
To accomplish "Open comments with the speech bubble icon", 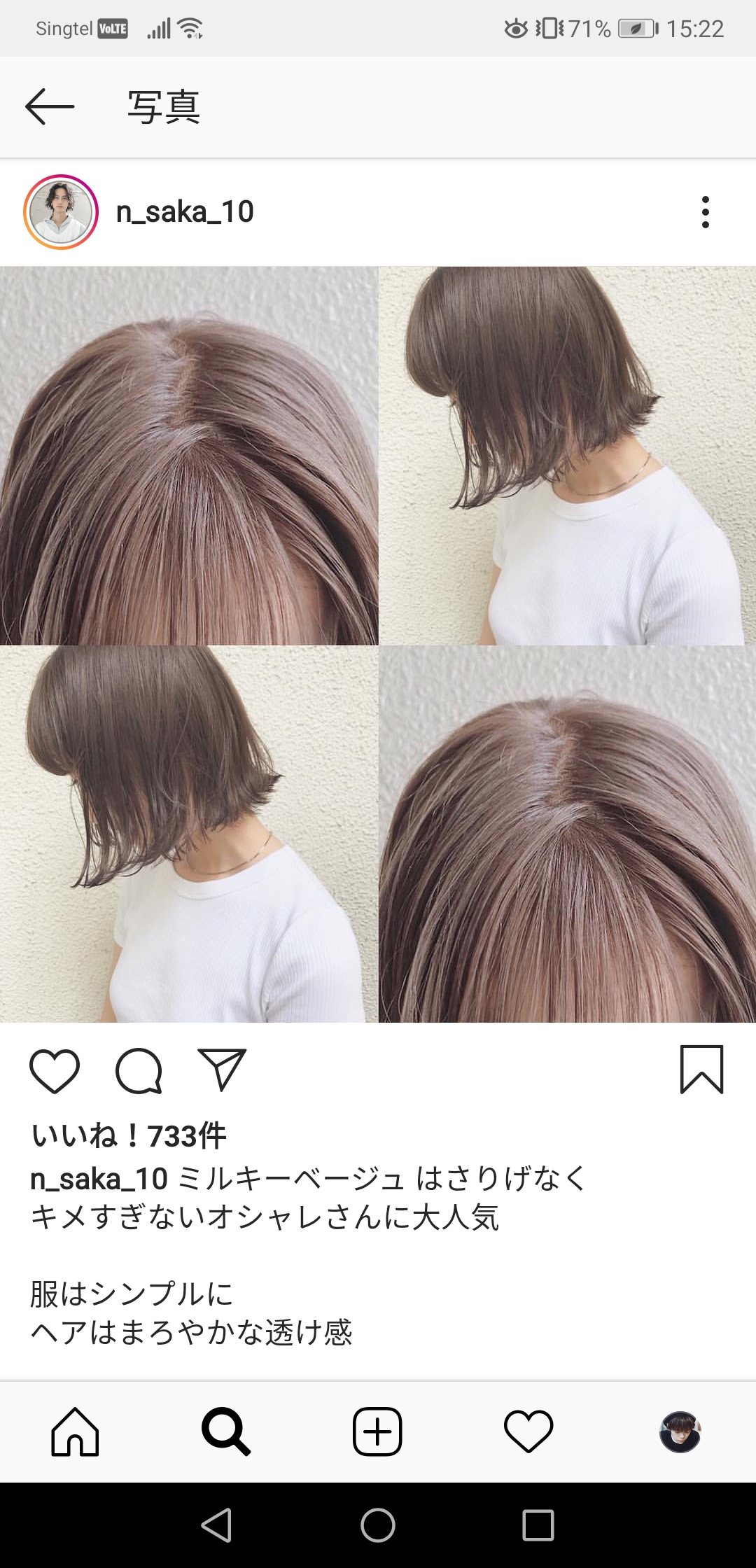I will click(139, 1071).
